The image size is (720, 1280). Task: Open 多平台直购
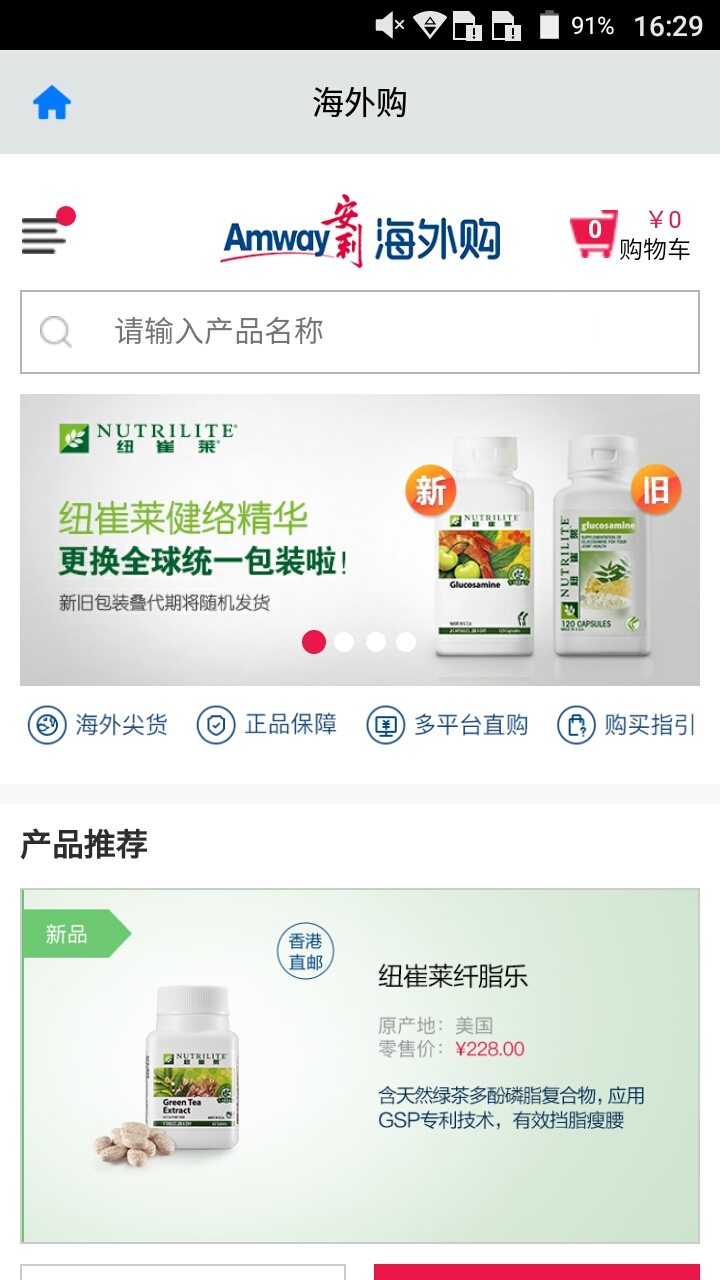click(x=447, y=725)
